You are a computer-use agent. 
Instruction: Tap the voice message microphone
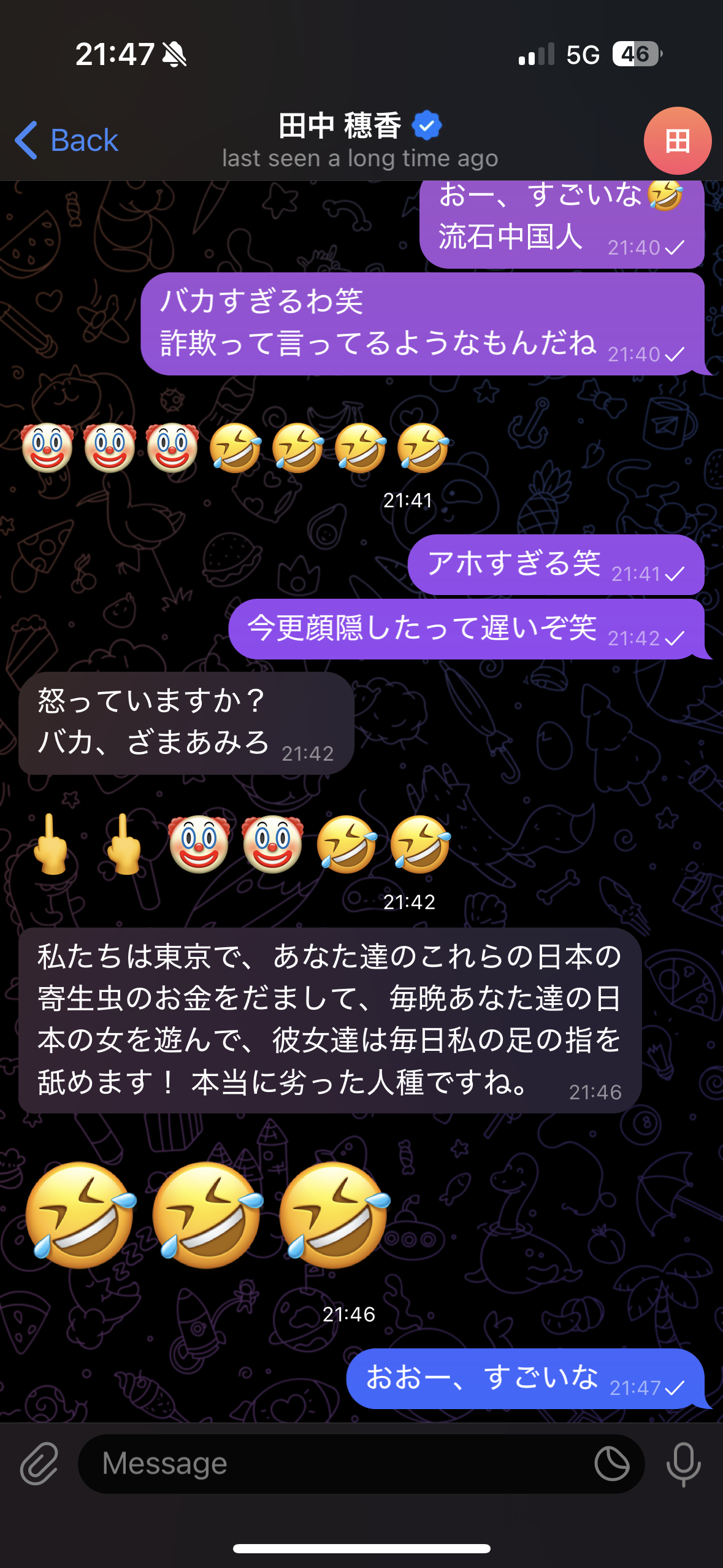point(683,1464)
